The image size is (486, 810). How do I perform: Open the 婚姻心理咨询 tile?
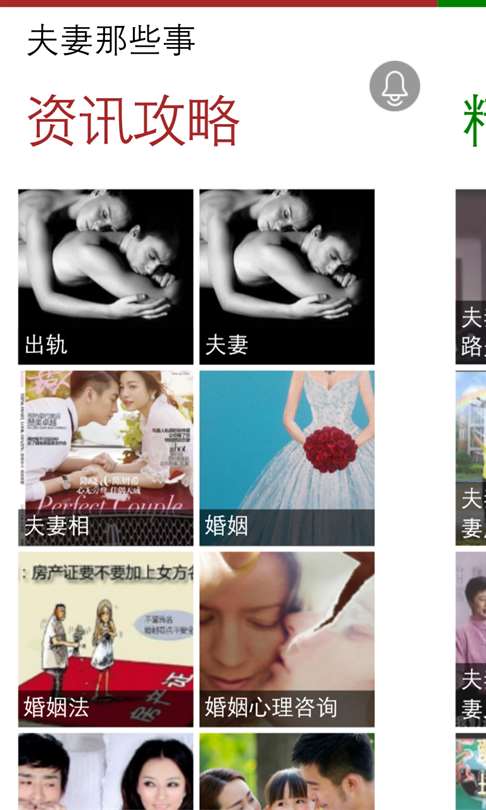pos(287,640)
